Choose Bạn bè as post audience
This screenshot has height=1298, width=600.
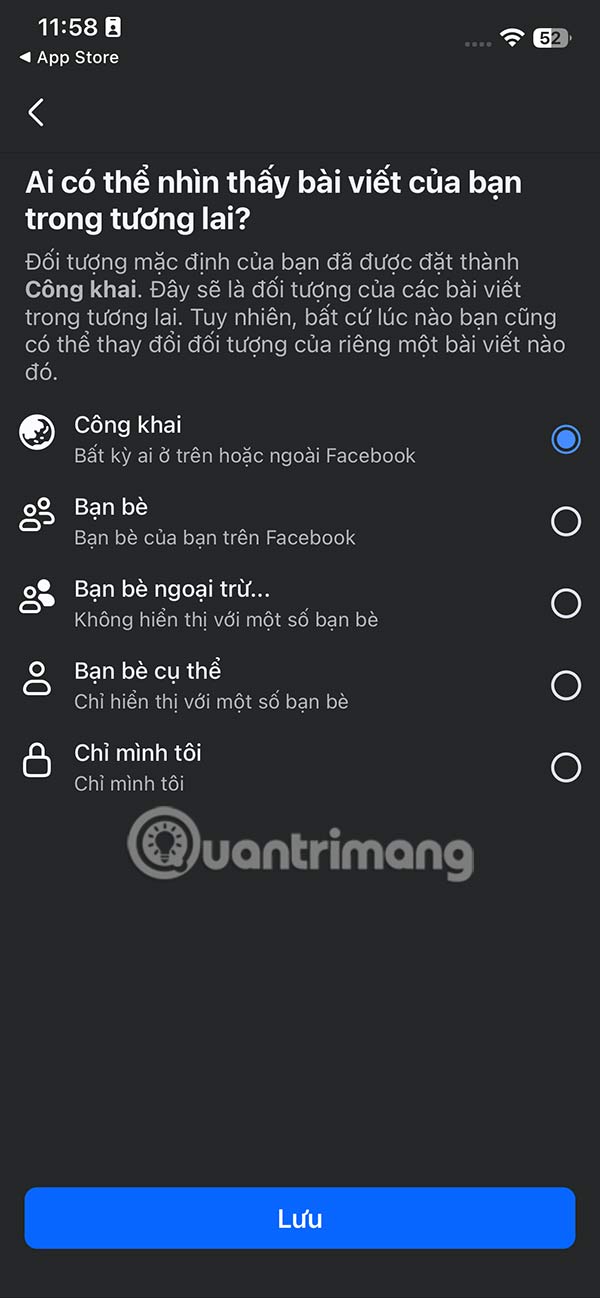(x=565, y=521)
